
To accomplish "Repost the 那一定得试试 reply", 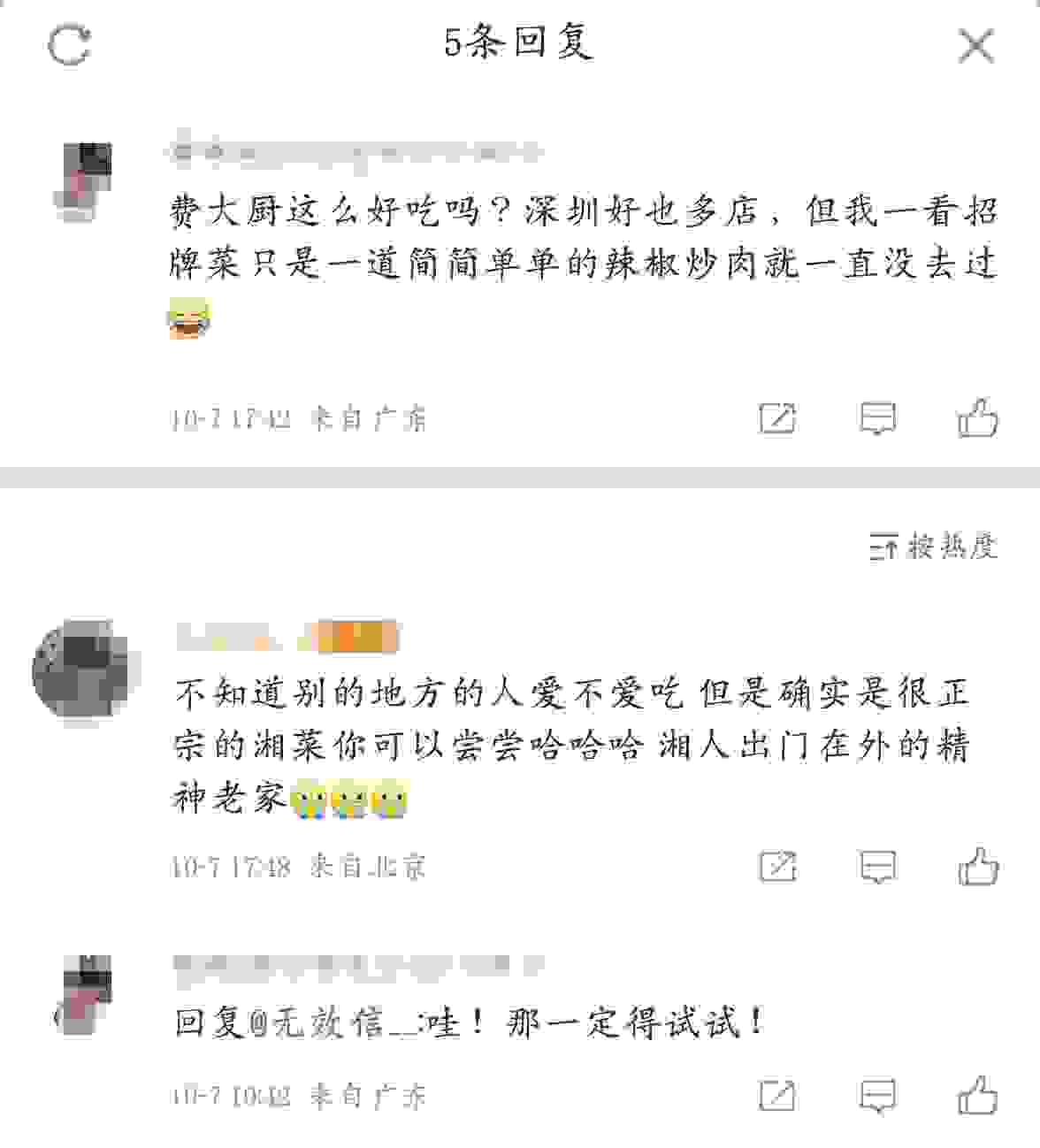I will 777,1097.
